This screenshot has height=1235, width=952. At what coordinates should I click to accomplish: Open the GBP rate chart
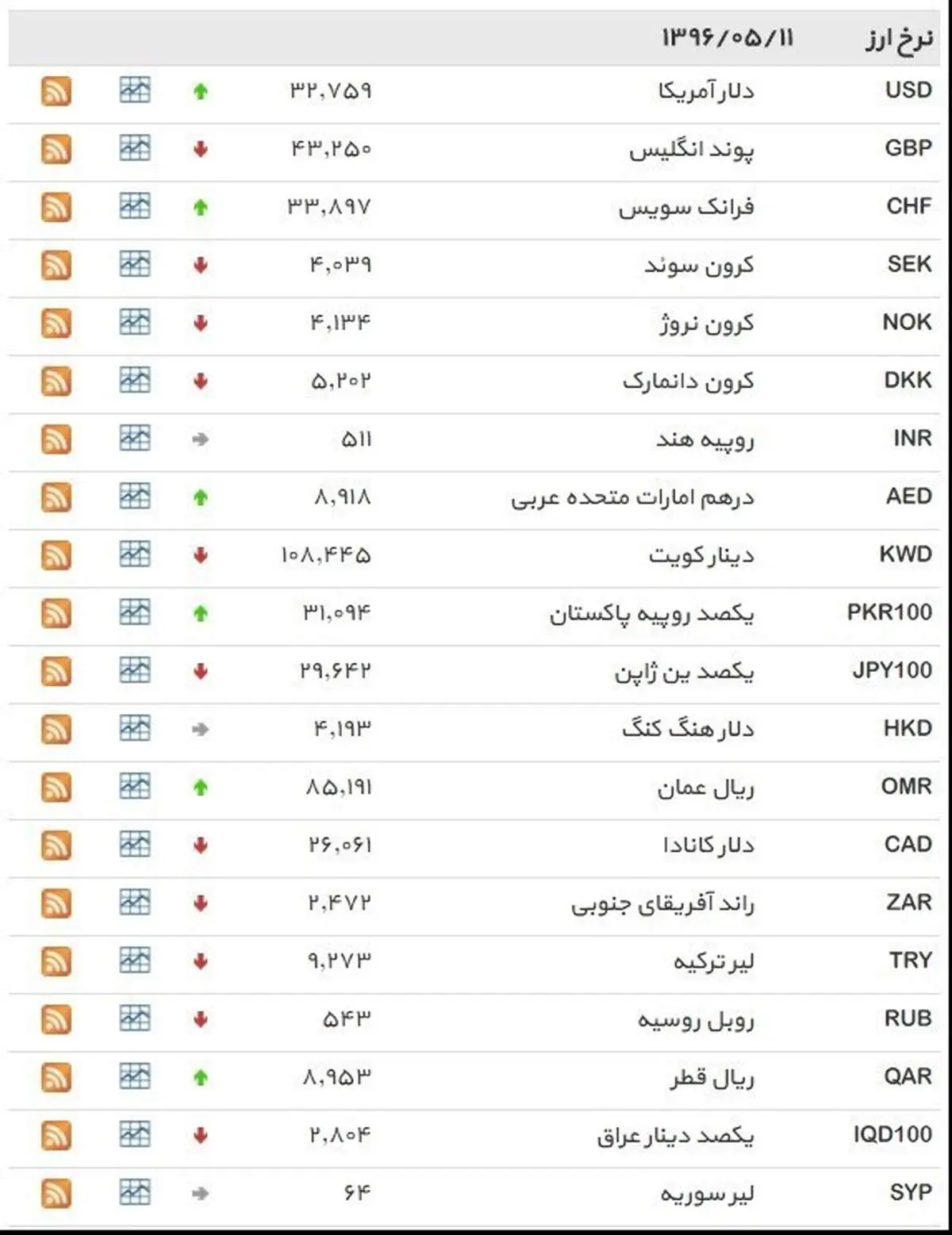pos(135,148)
